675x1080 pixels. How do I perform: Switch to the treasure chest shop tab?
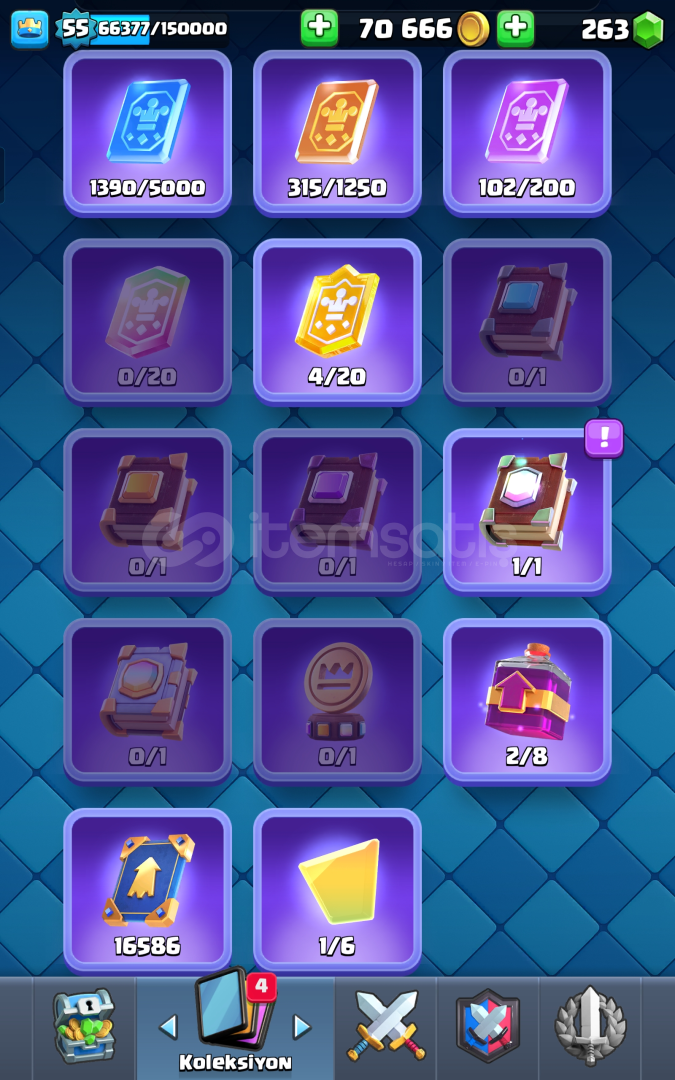[84, 1025]
